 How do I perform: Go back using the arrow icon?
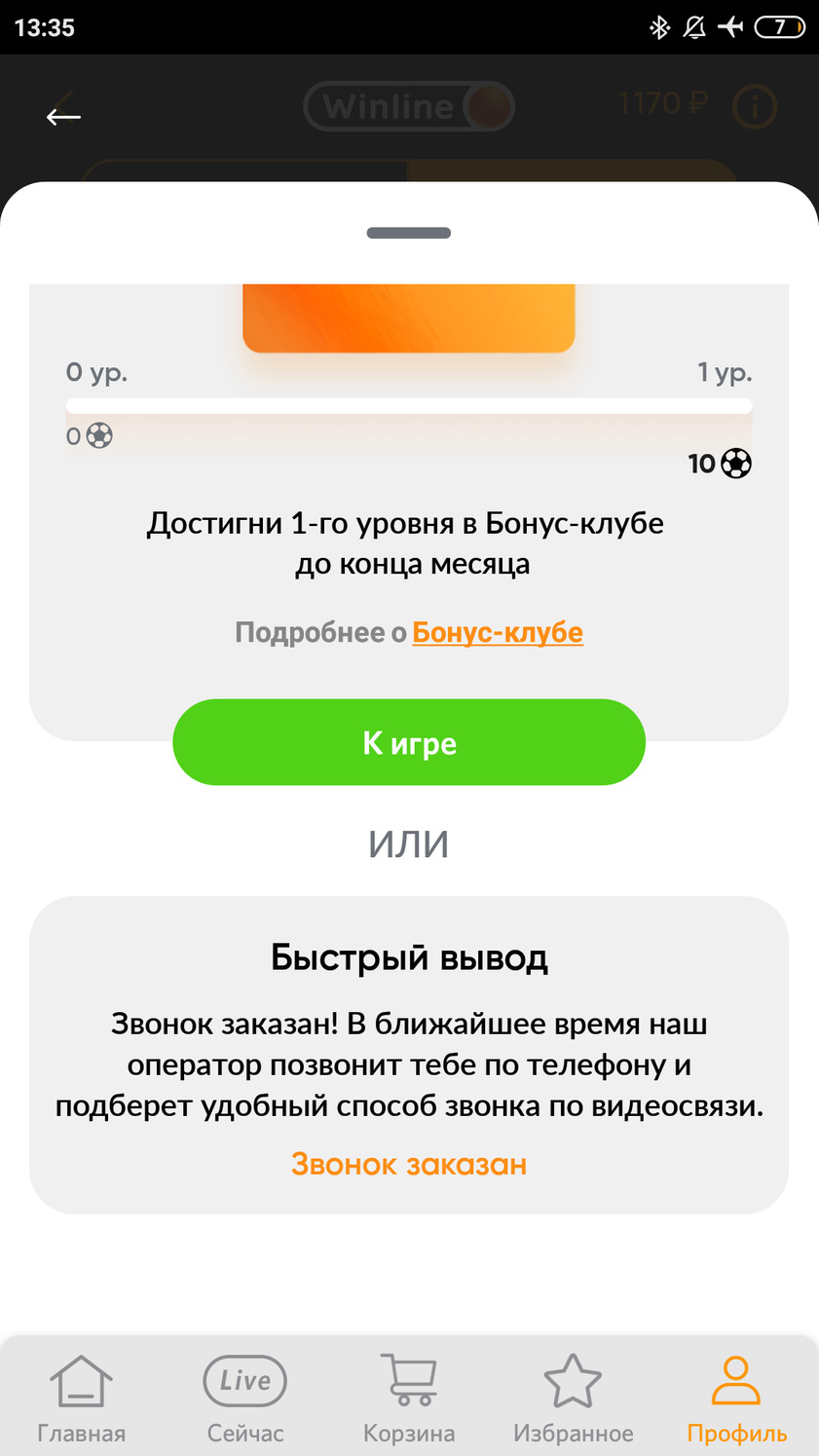(63, 117)
